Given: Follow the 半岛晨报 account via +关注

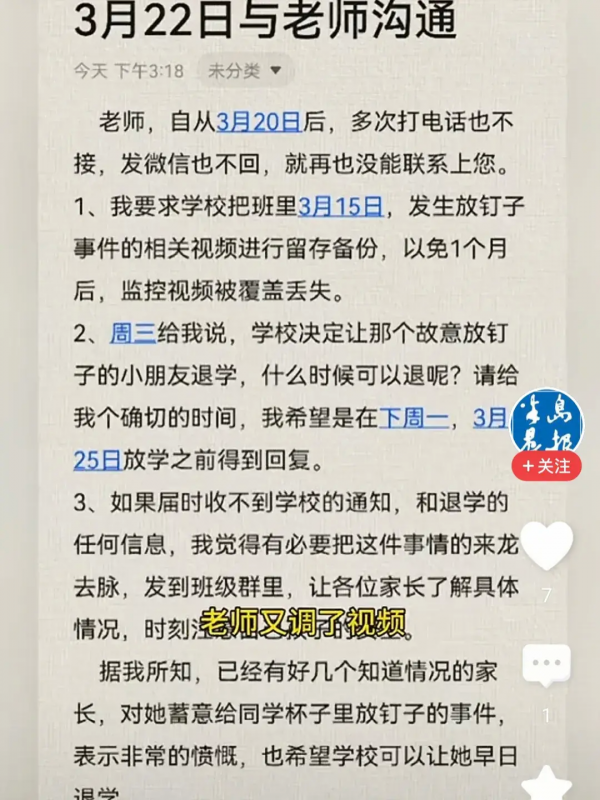Looking at the screenshot, I should [546, 466].
